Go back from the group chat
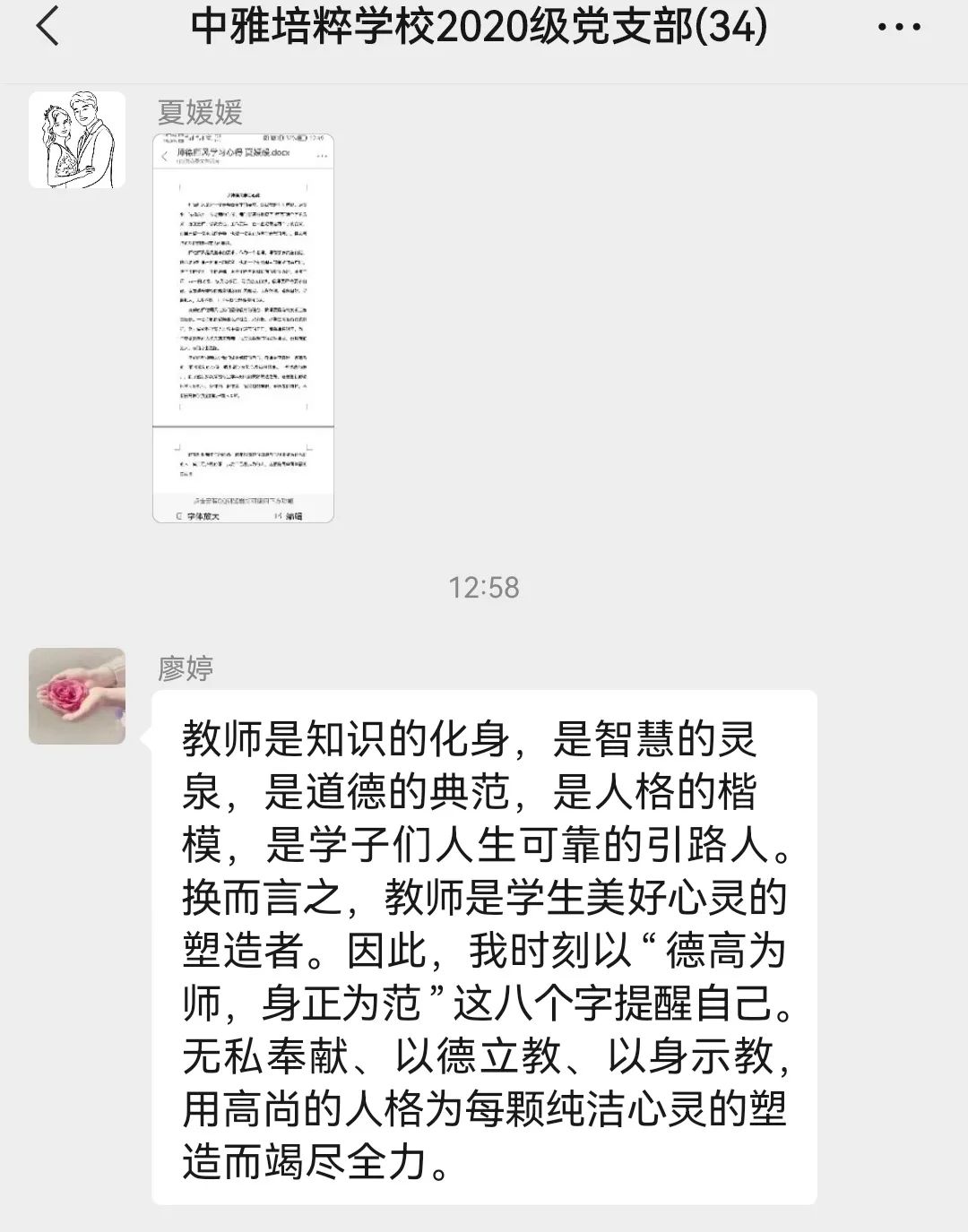Screen dimensions: 968x1232 pyautogui.click(x=48, y=27)
